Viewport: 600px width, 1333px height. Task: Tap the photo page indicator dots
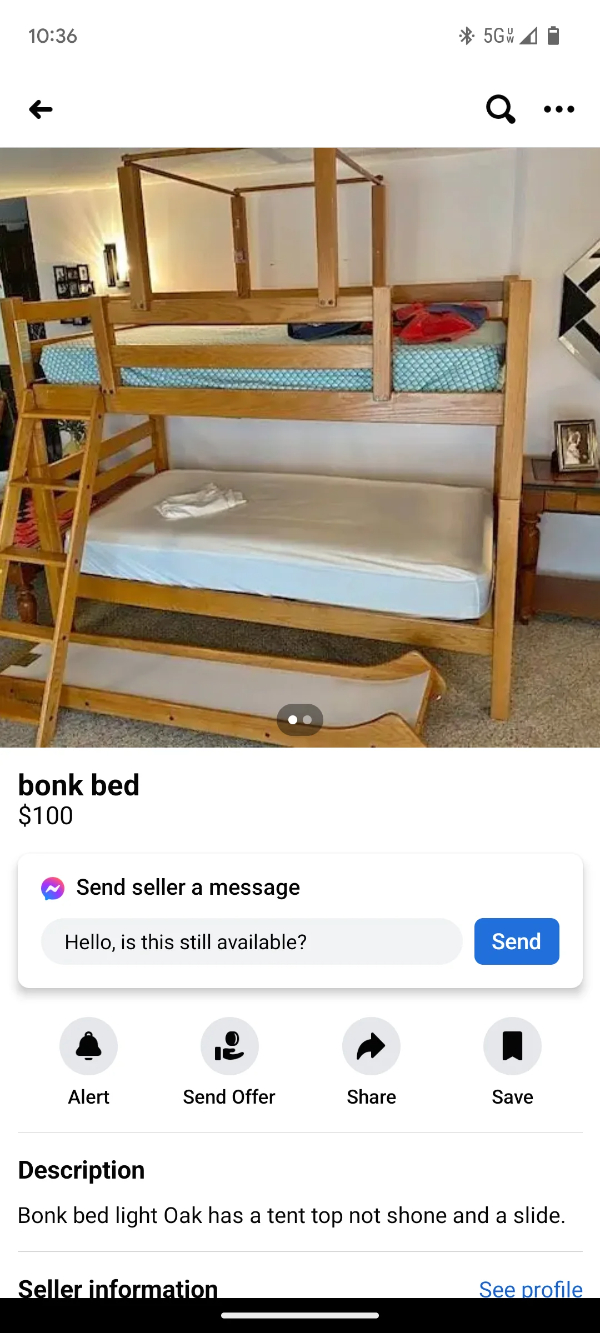(x=300, y=719)
